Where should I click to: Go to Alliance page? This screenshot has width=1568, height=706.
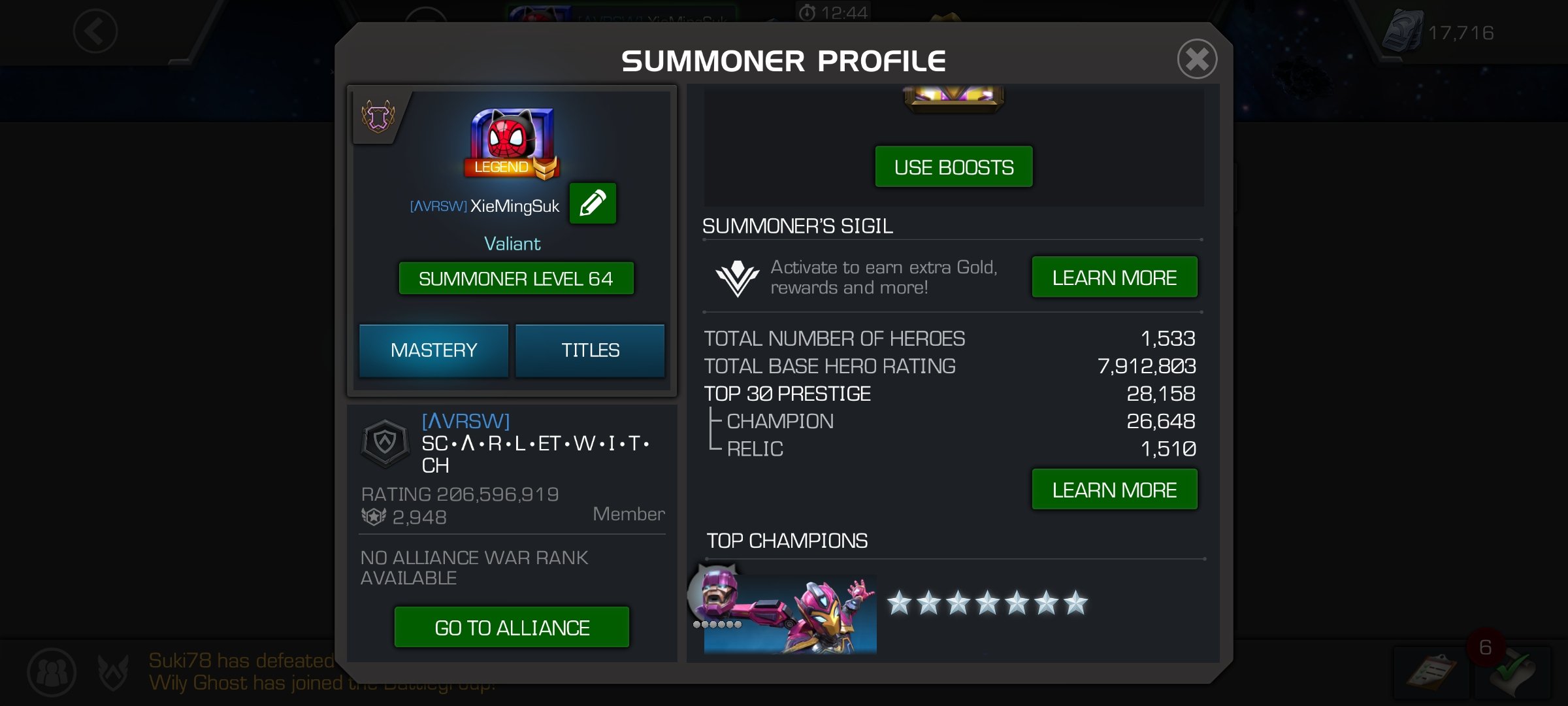[x=512, y=628]
